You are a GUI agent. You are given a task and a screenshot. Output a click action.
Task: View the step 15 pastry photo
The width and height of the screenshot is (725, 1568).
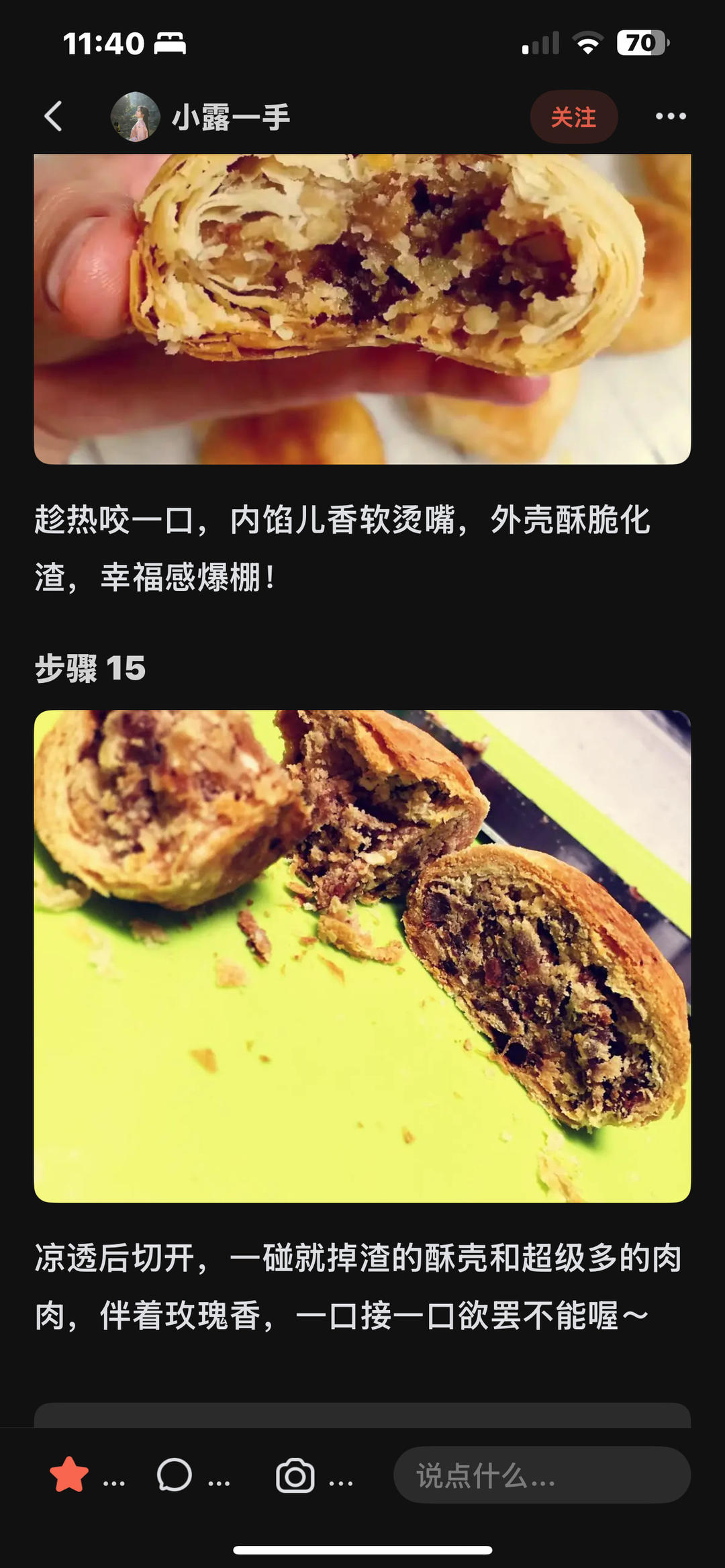362,955
